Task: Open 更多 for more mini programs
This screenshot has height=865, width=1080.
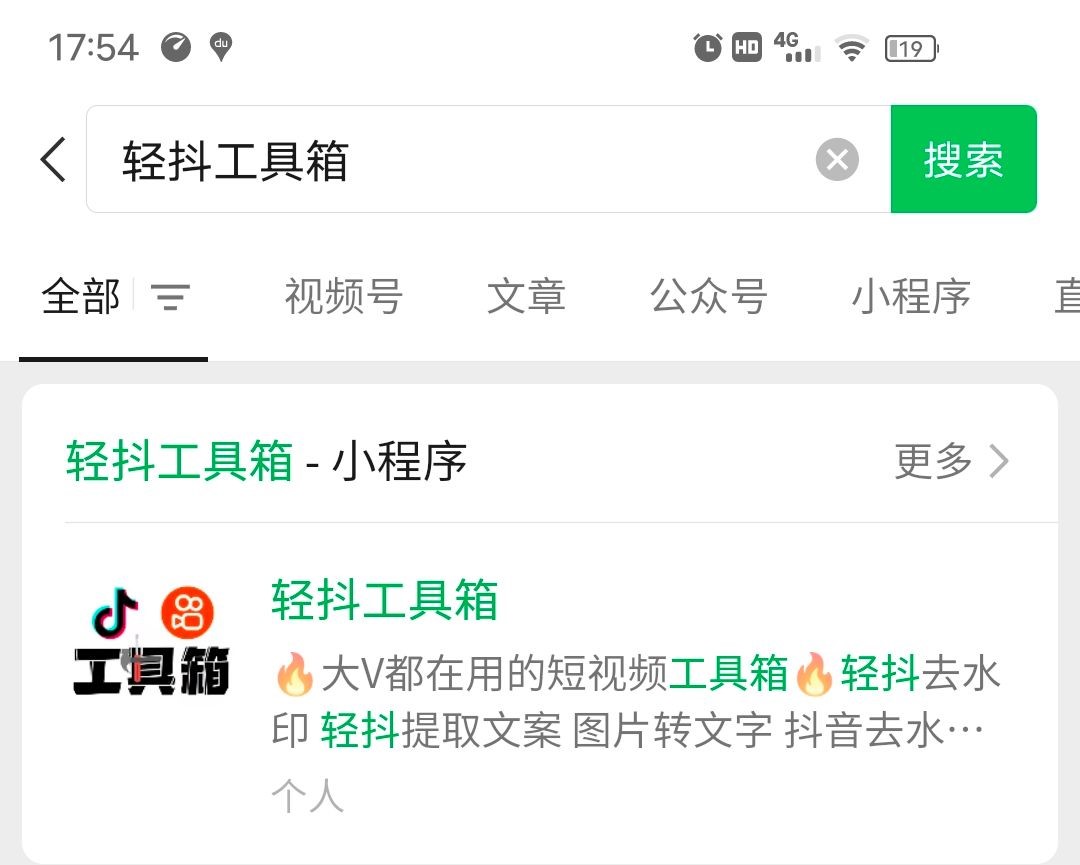Action: tap(951, 462)
